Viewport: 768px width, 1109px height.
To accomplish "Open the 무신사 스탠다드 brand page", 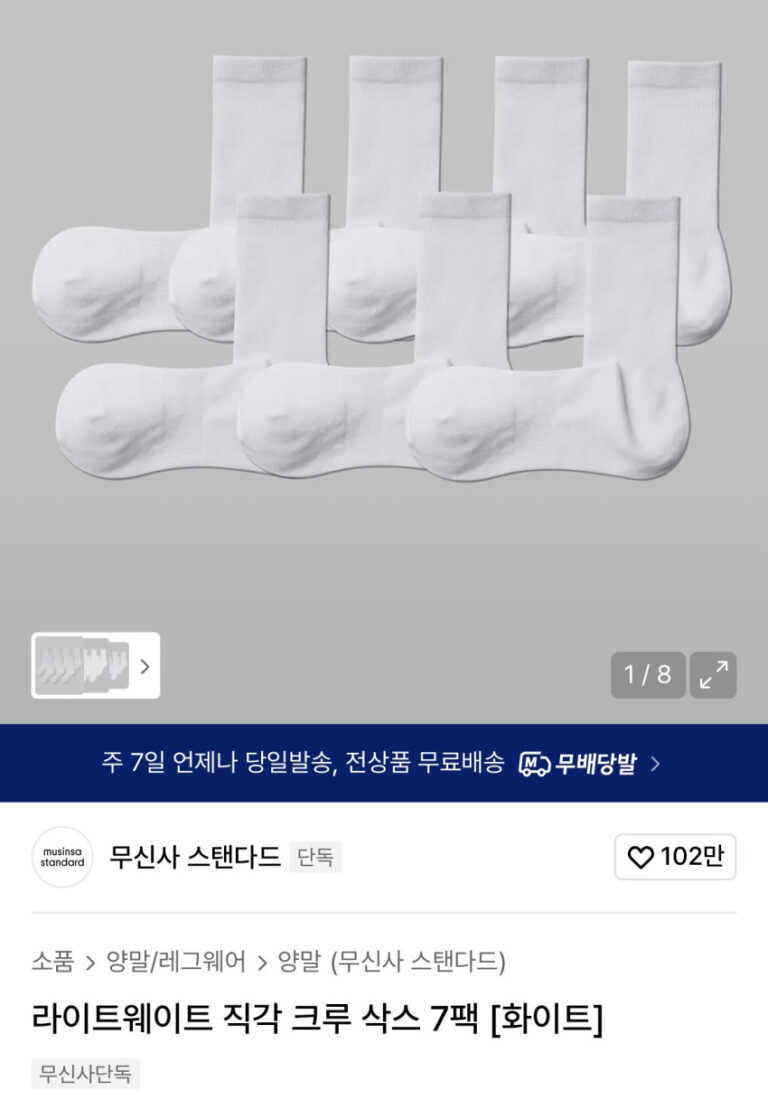I will pyautogui.click(x=194, y=857).
